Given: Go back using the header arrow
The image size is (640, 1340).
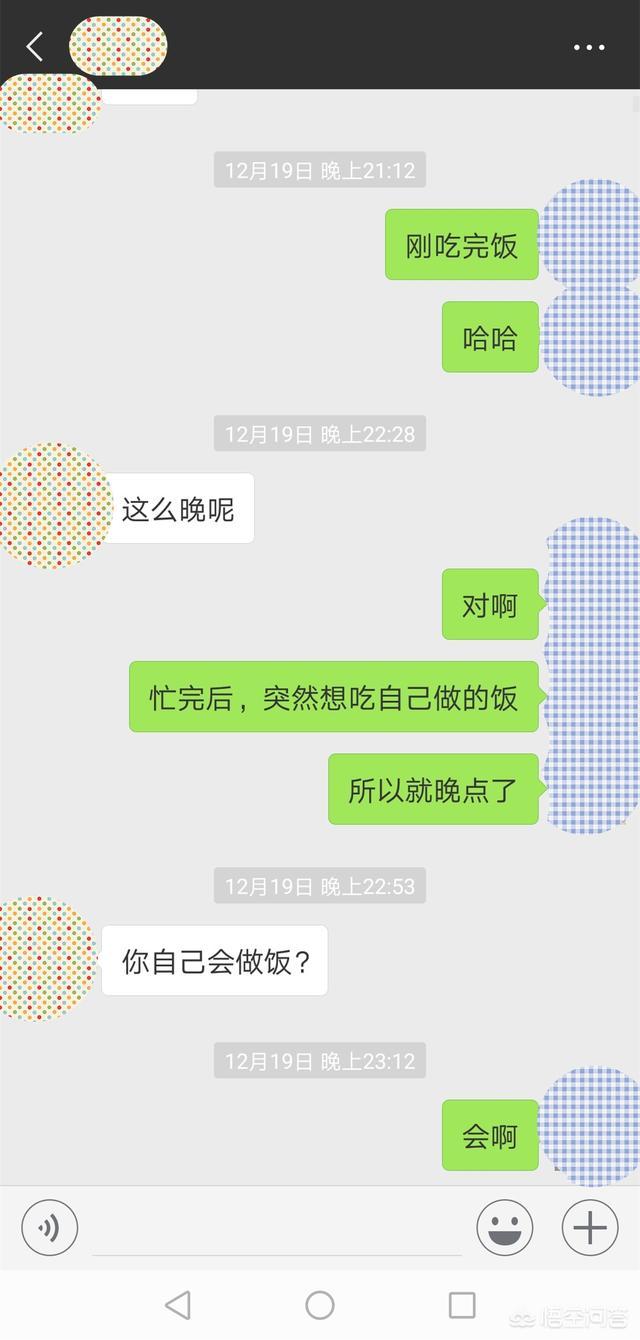Looking at the screenshot, I should pos(35,46).
